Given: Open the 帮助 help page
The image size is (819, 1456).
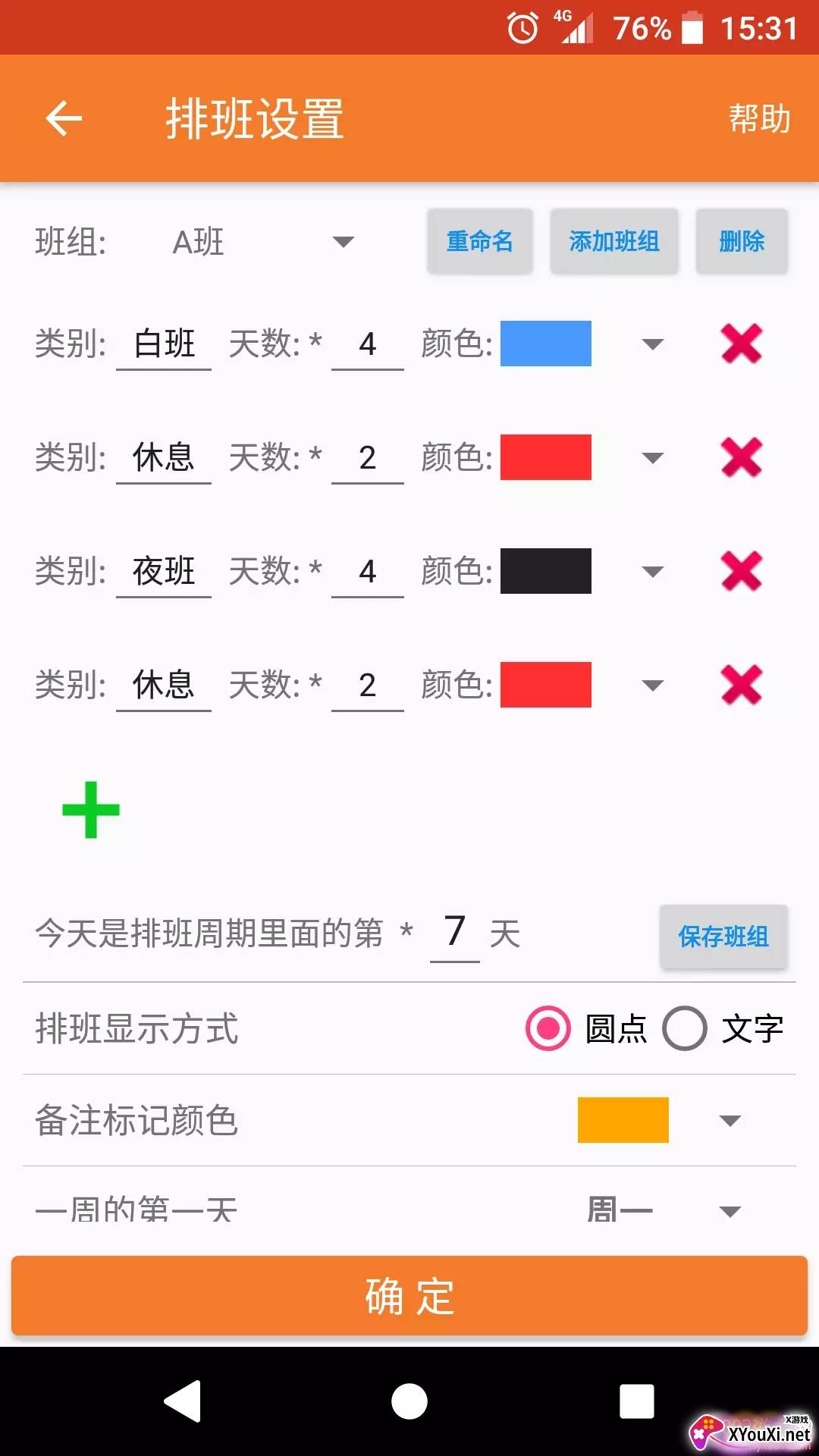Looking at the screenshot, I should click(759, 119).
